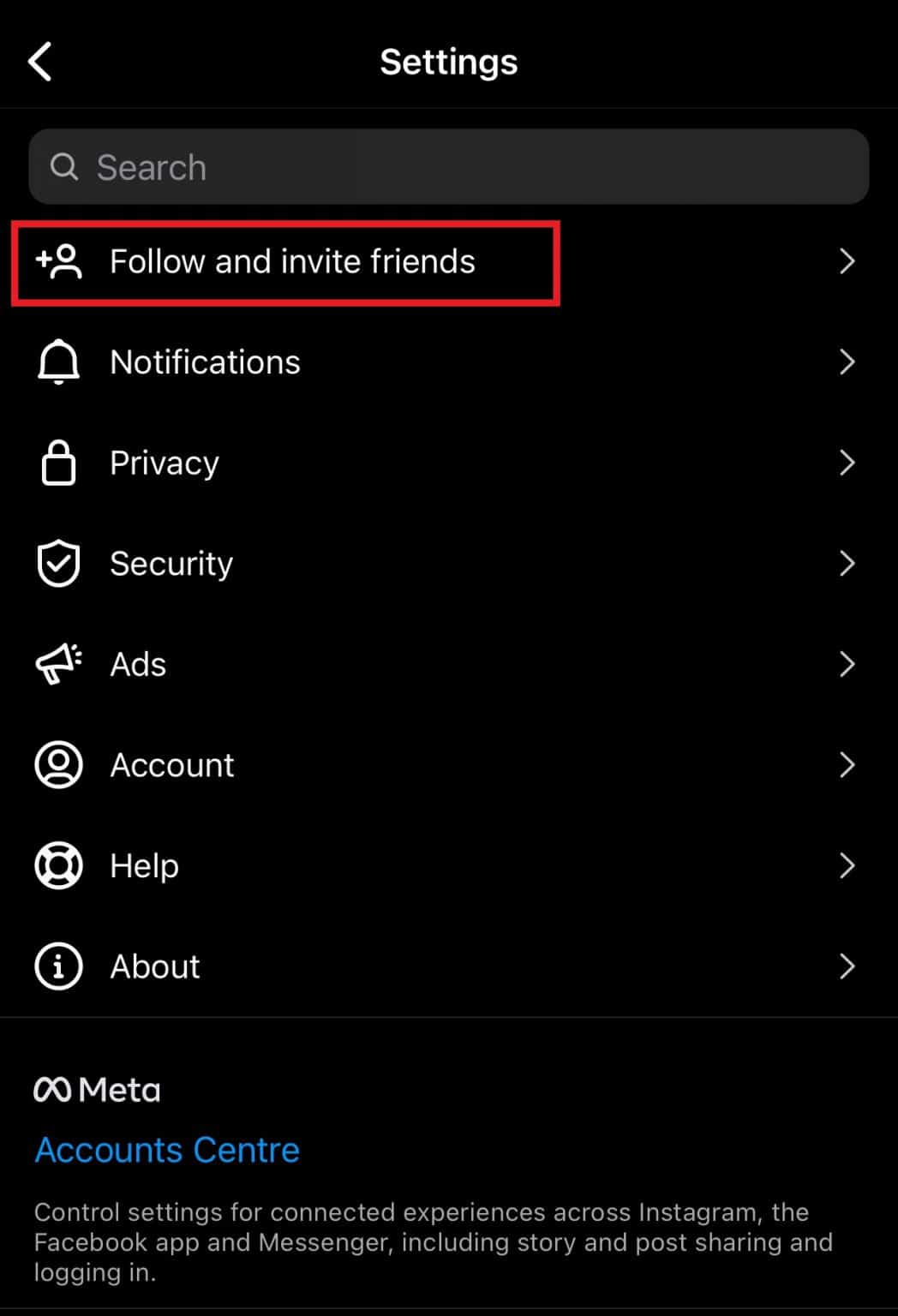Screen dimensions: 898x1316
Task: Open Privacy settings
Action: [165, 464]
